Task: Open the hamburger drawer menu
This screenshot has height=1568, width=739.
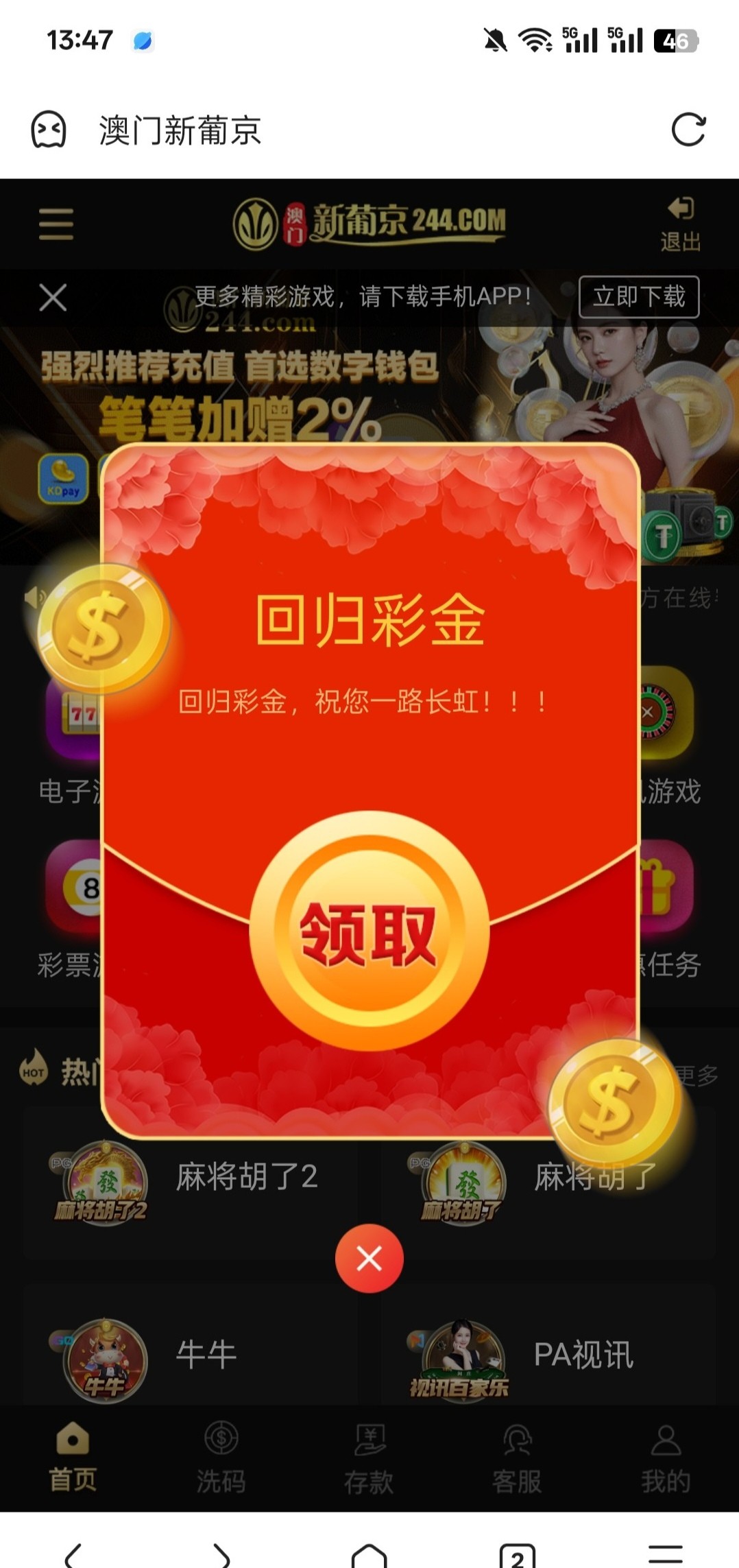Action: click(x=56, y=224)
